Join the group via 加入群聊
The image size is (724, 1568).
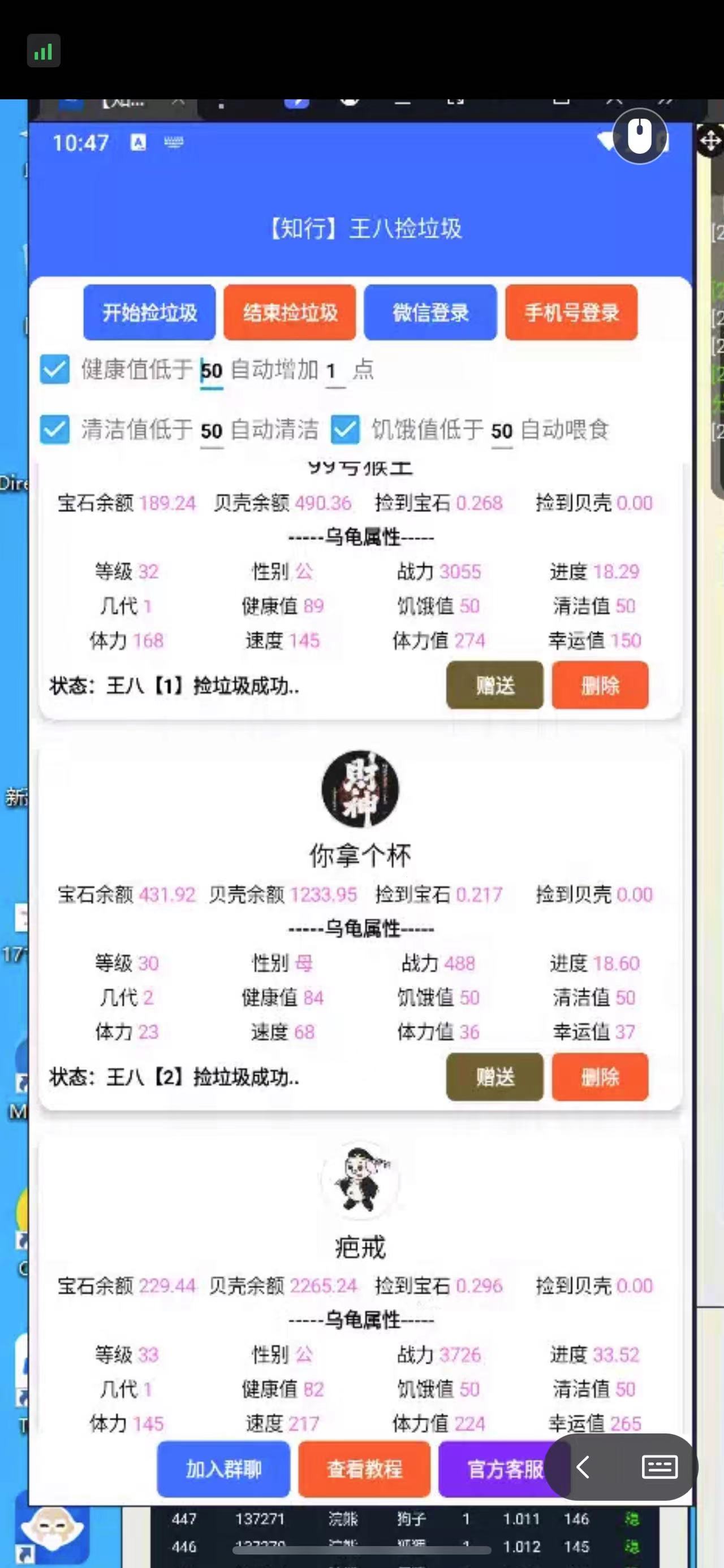(223, 1469)
